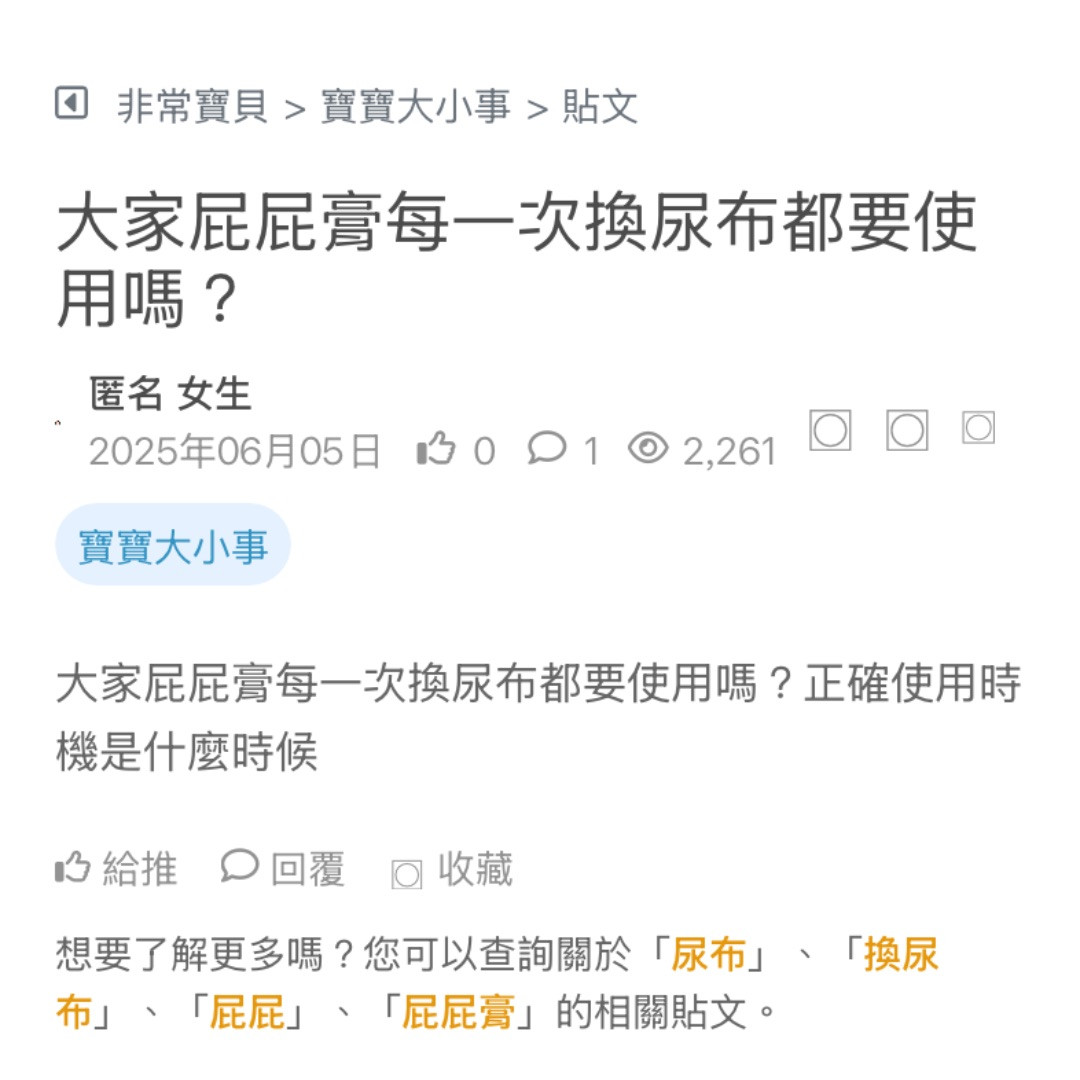Image resolution: width=1080 pixels, height=1080 pixels.
Task: Open the 屁屁 keyword link
Action: point(246,1014)
